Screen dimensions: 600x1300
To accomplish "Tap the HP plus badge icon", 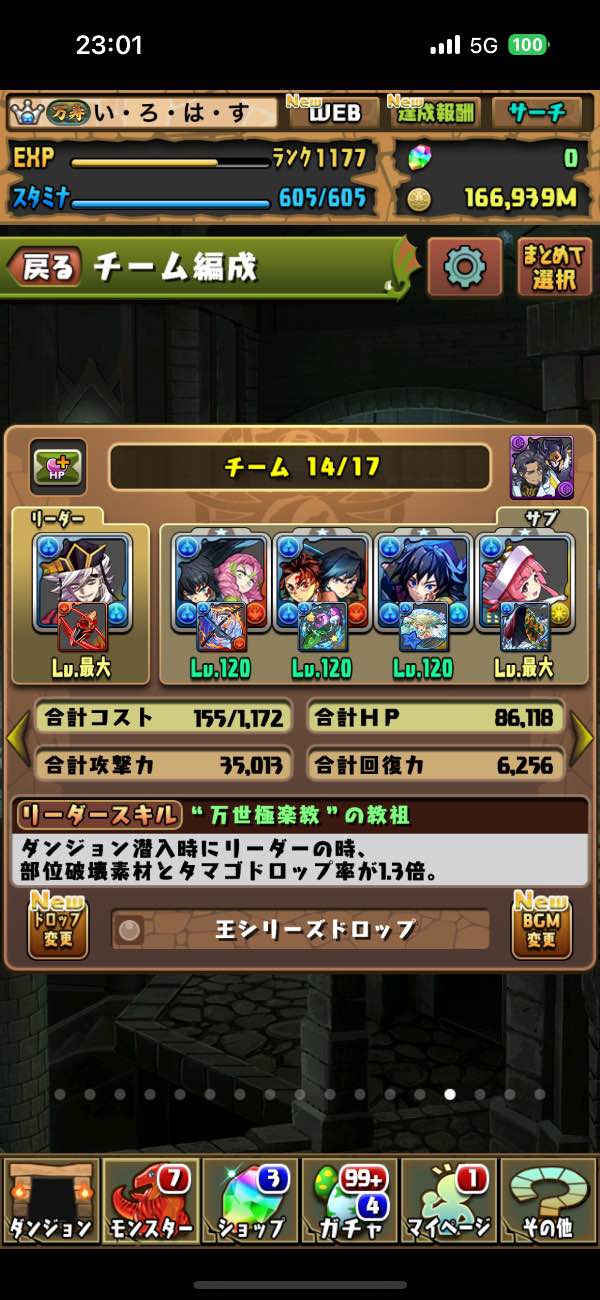I will [58, 466].
